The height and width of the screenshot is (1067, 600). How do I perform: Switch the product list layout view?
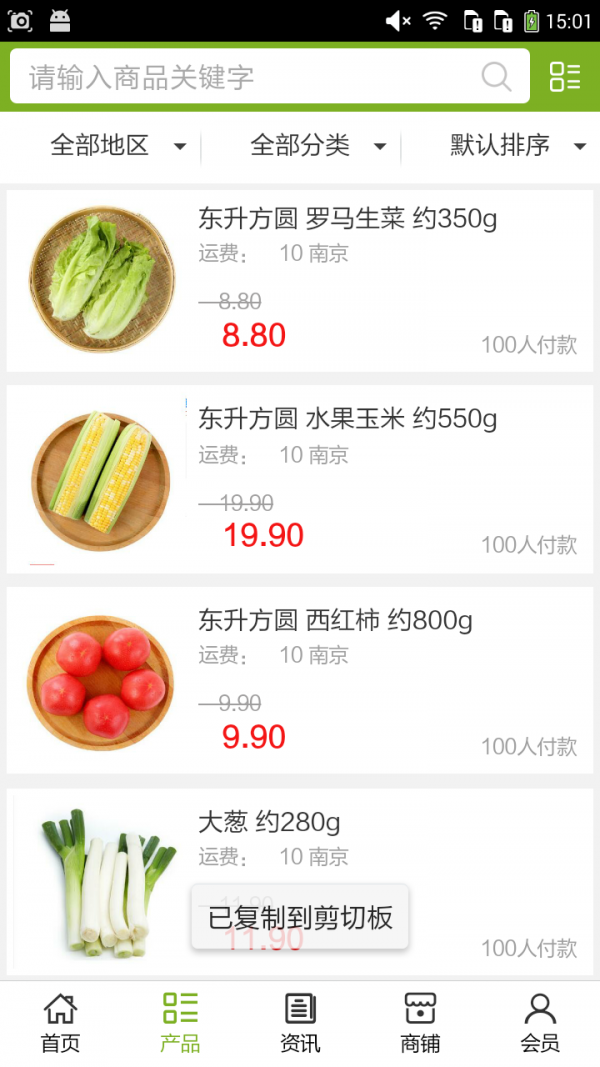(x=565, y=77)
